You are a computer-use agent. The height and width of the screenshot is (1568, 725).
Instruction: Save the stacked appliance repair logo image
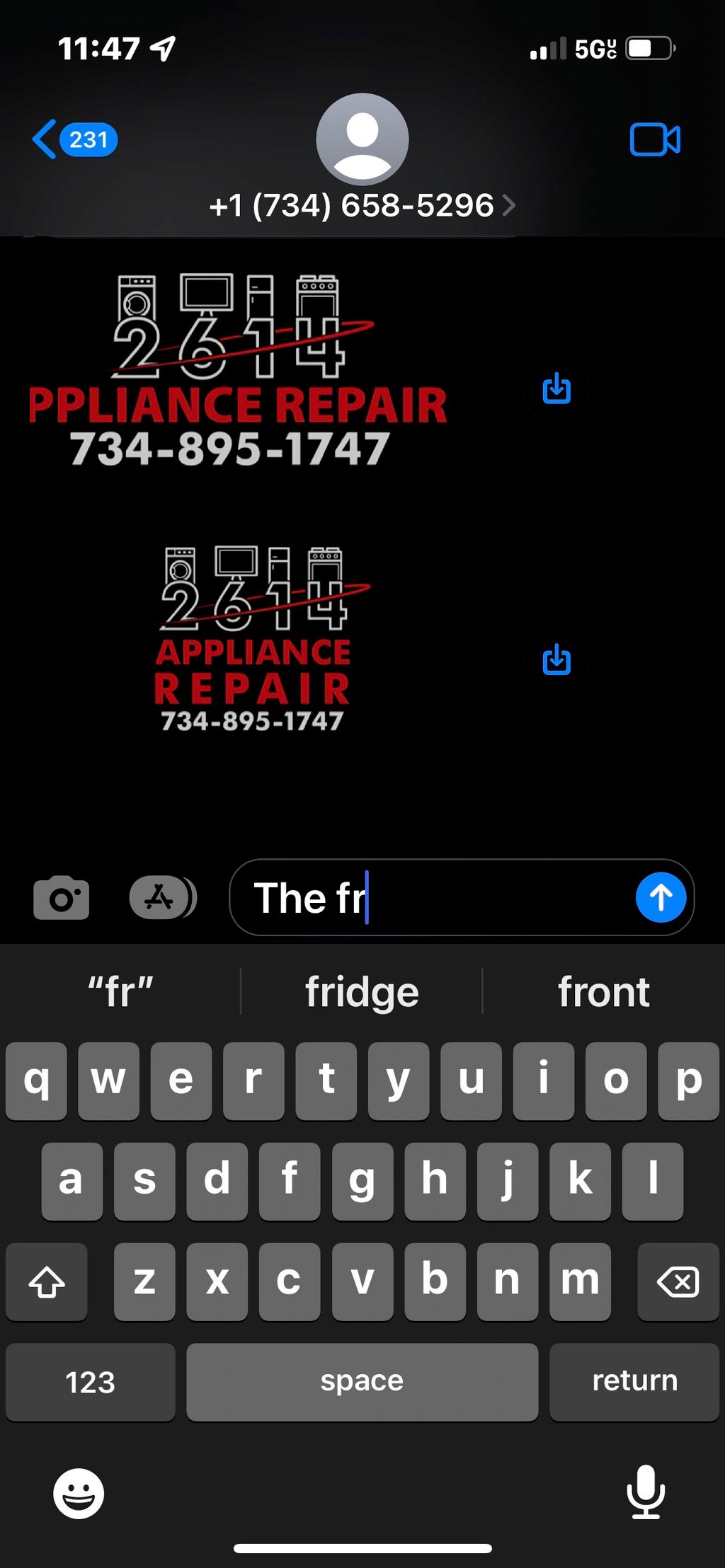556,661
